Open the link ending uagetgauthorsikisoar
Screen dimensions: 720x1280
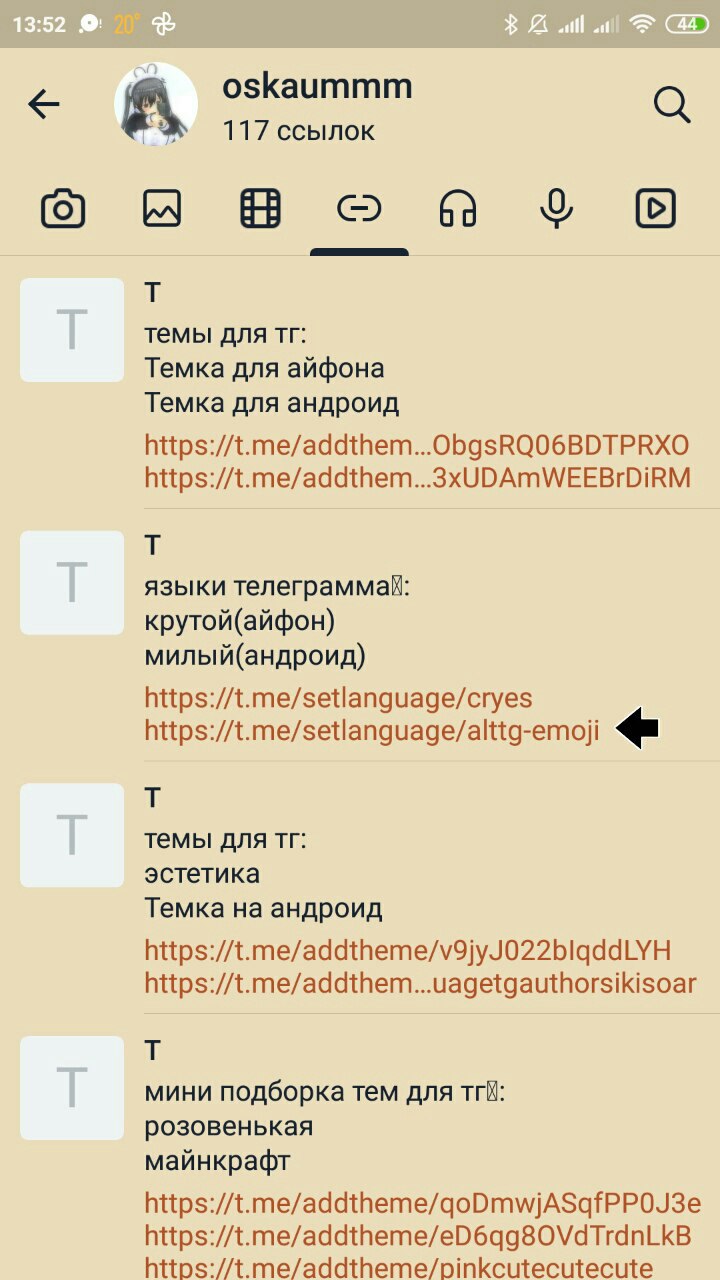(x=419, y=983)
